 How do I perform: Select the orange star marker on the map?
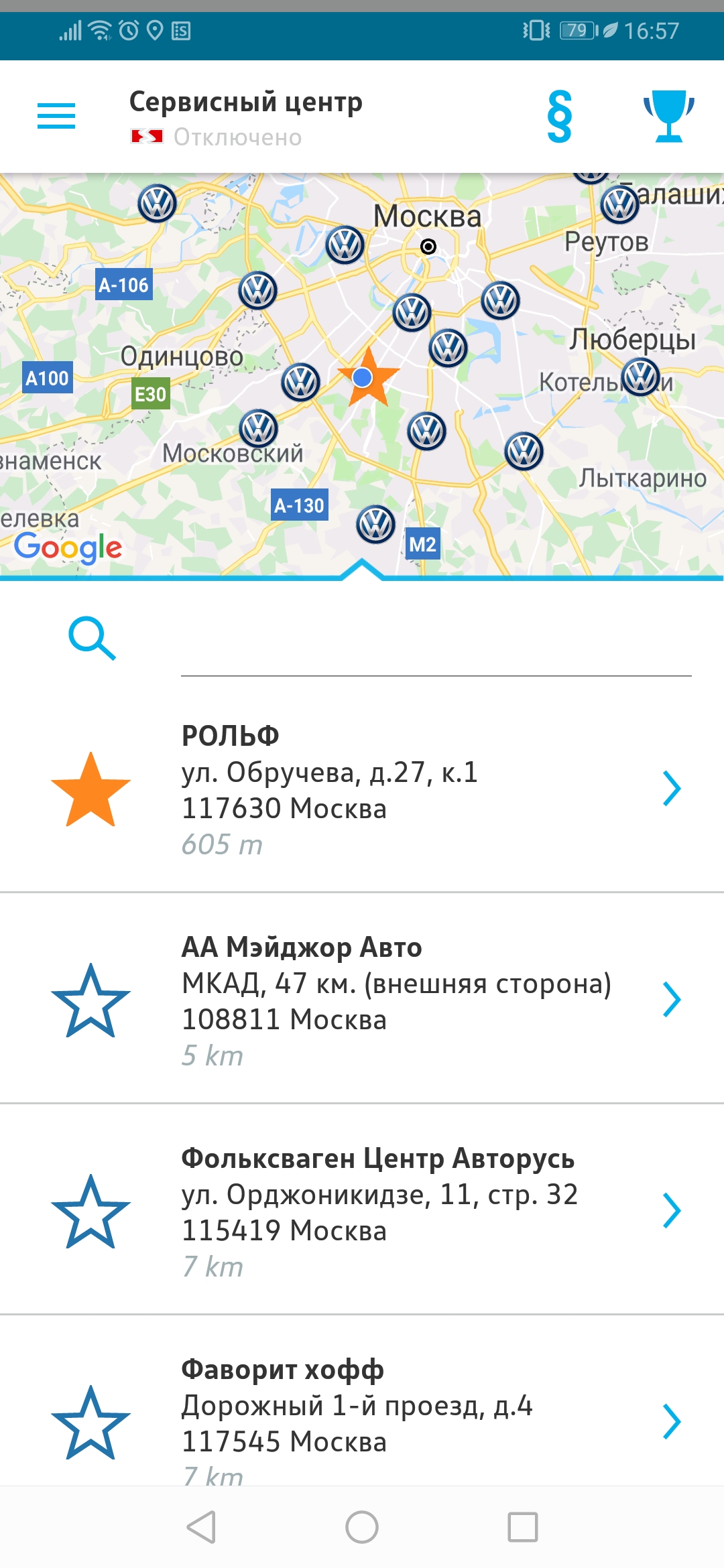(x=369, y=377)
